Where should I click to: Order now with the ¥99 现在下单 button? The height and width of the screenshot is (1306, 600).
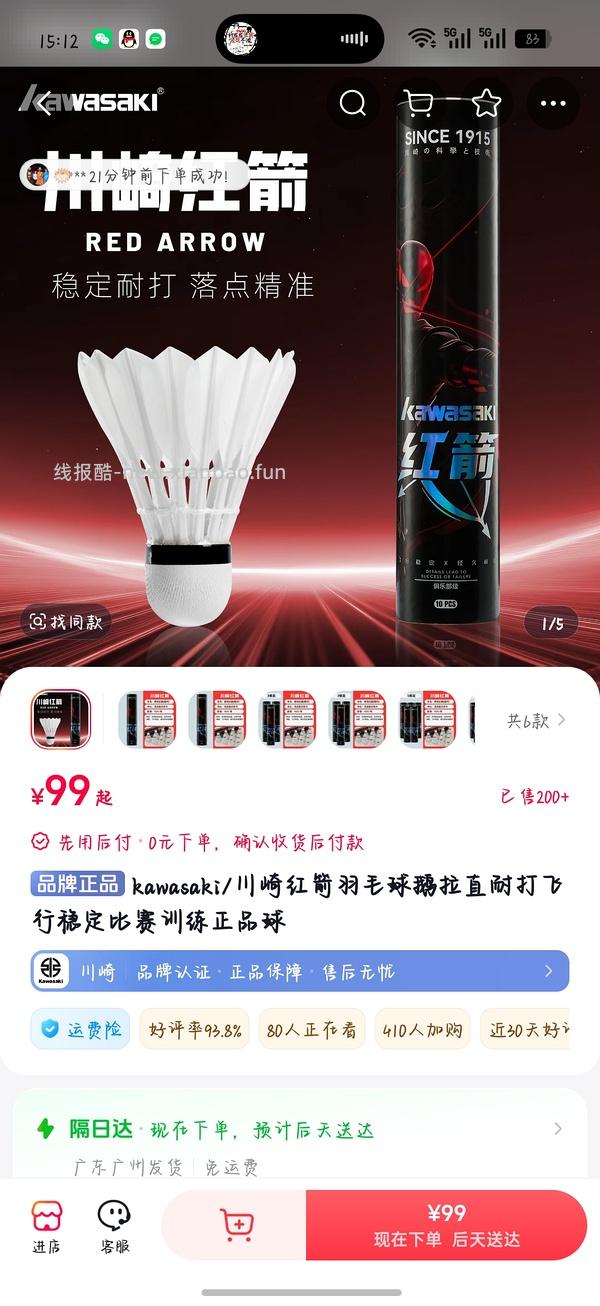coord(447,1225)
